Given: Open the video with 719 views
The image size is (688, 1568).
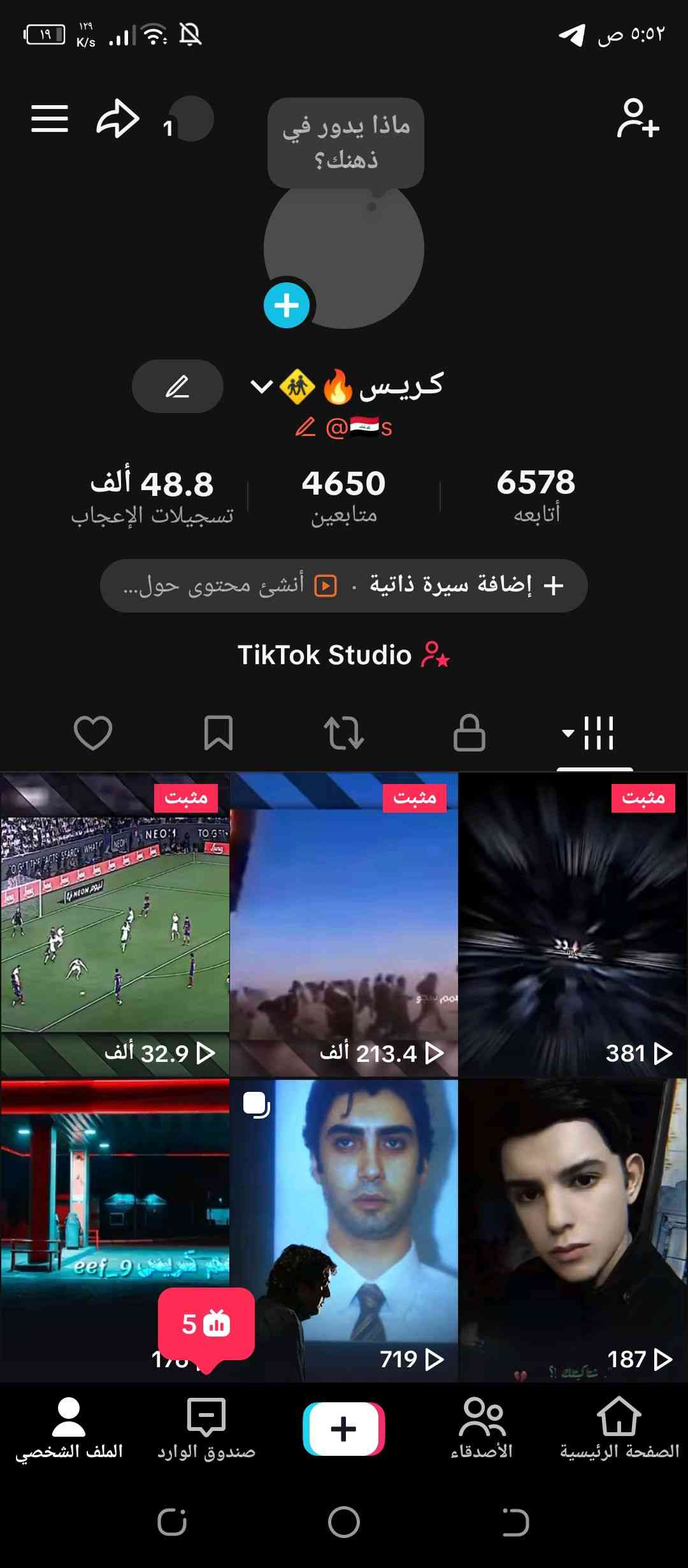Looking at the screenshot, I should click(x=344, y=1230).
